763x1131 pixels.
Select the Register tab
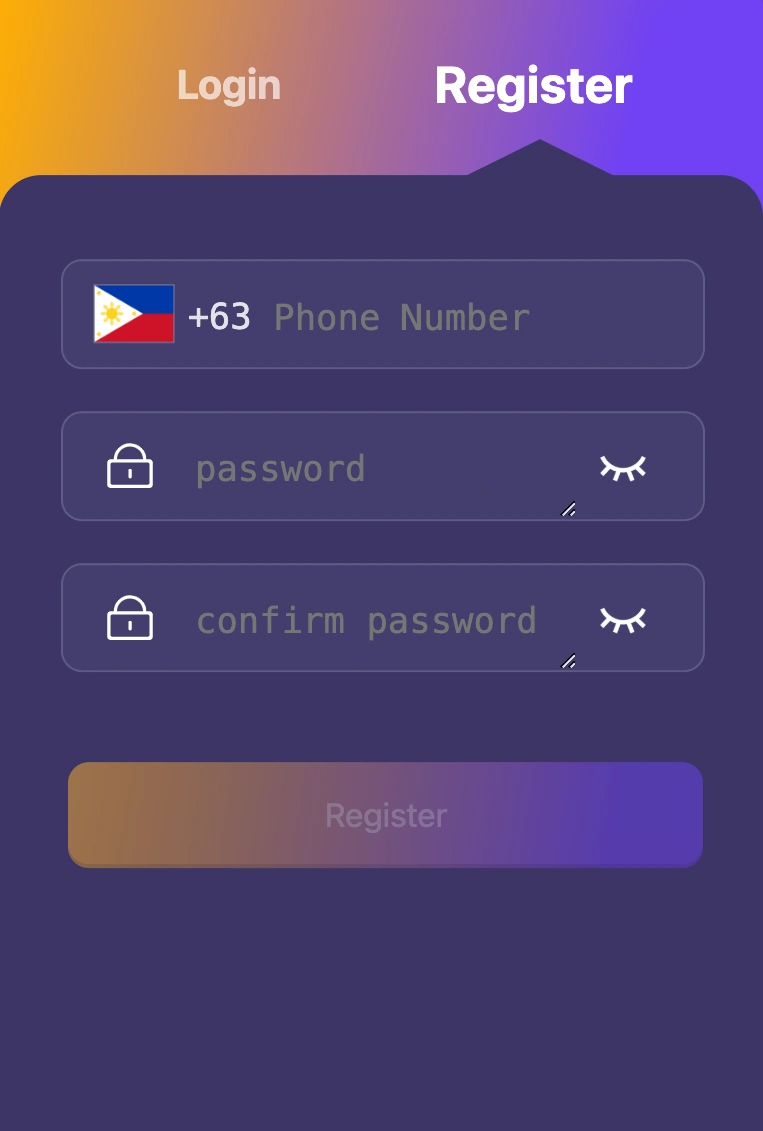click(x=533, y=86)
